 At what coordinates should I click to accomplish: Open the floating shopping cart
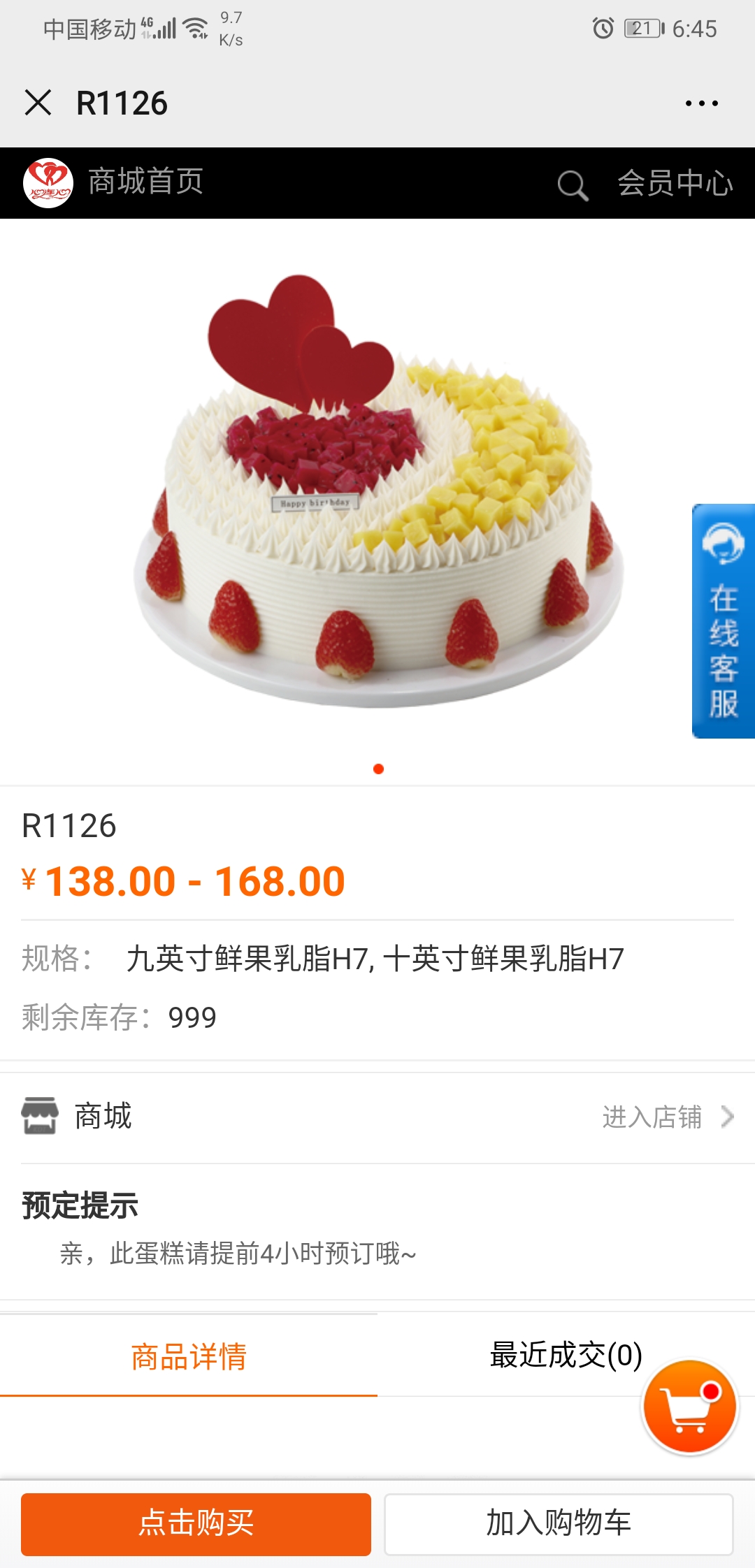[690, 1407]
